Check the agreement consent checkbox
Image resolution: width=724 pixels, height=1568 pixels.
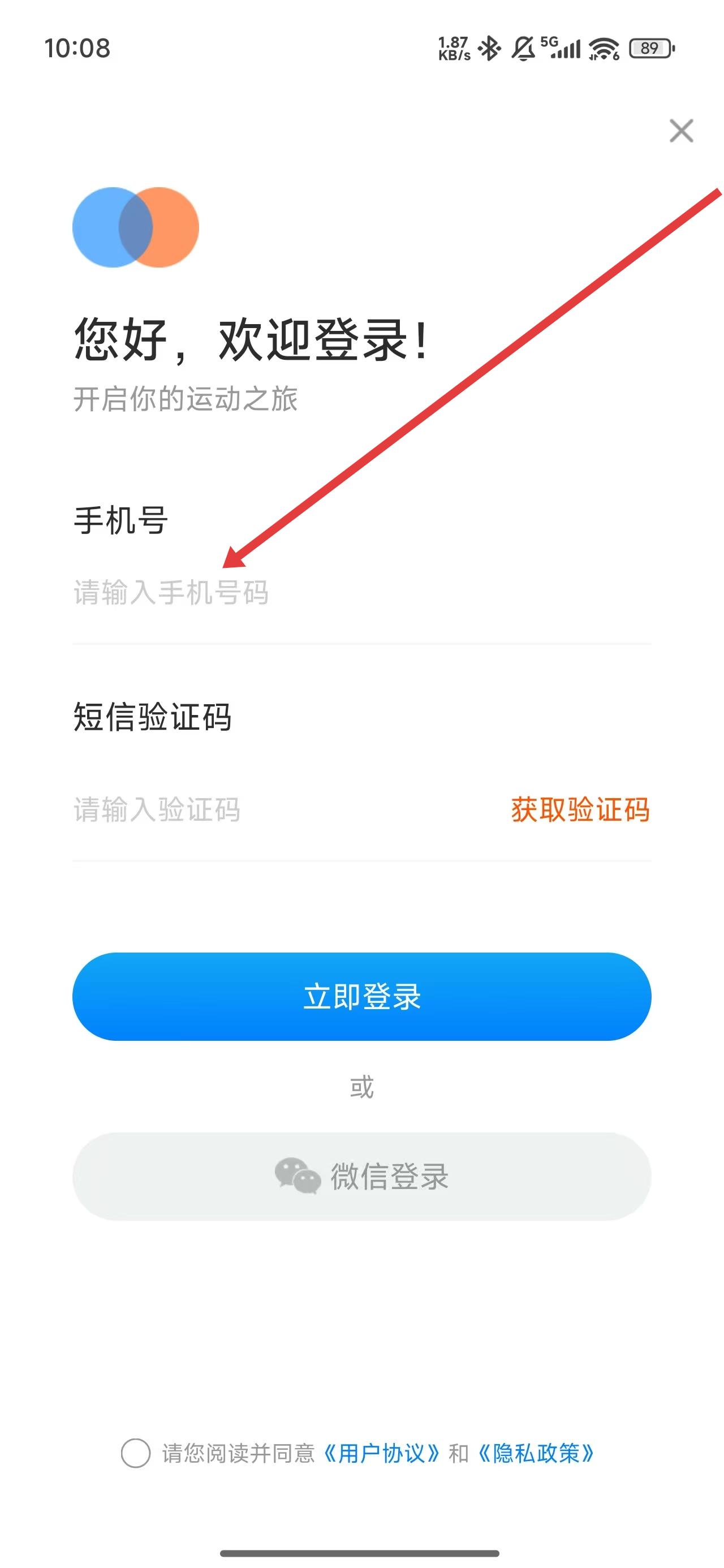(x=136, y=1453)
